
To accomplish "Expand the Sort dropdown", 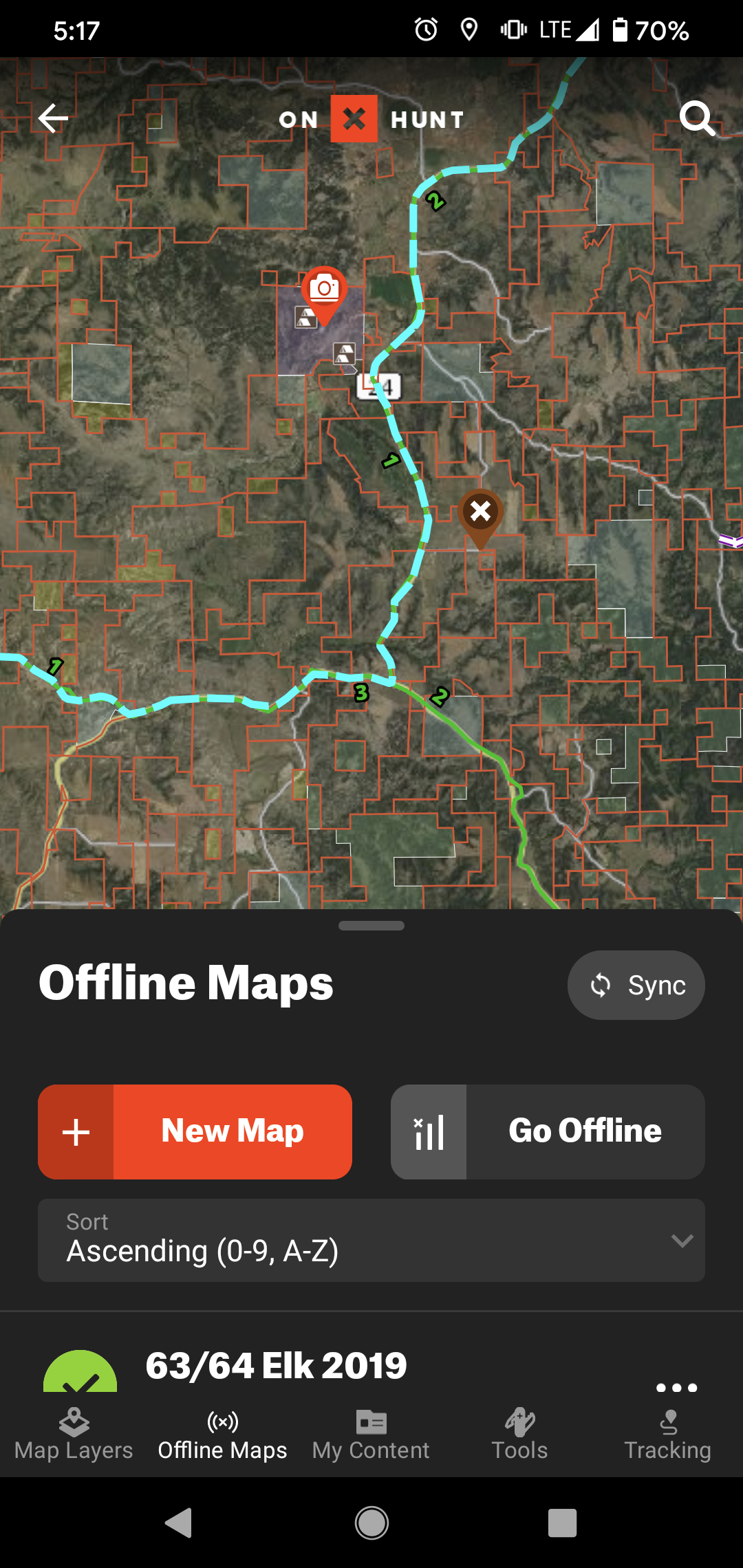I will coord(371,1240).
